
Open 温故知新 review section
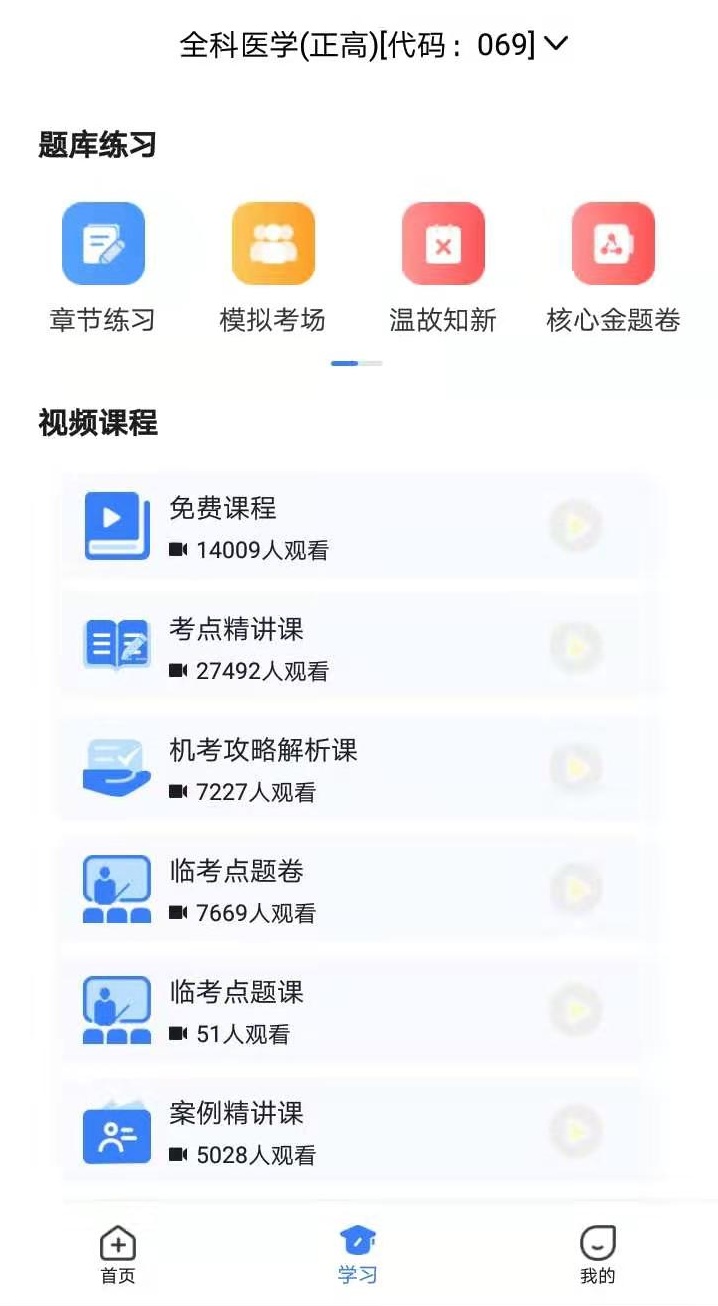[443, 266]
